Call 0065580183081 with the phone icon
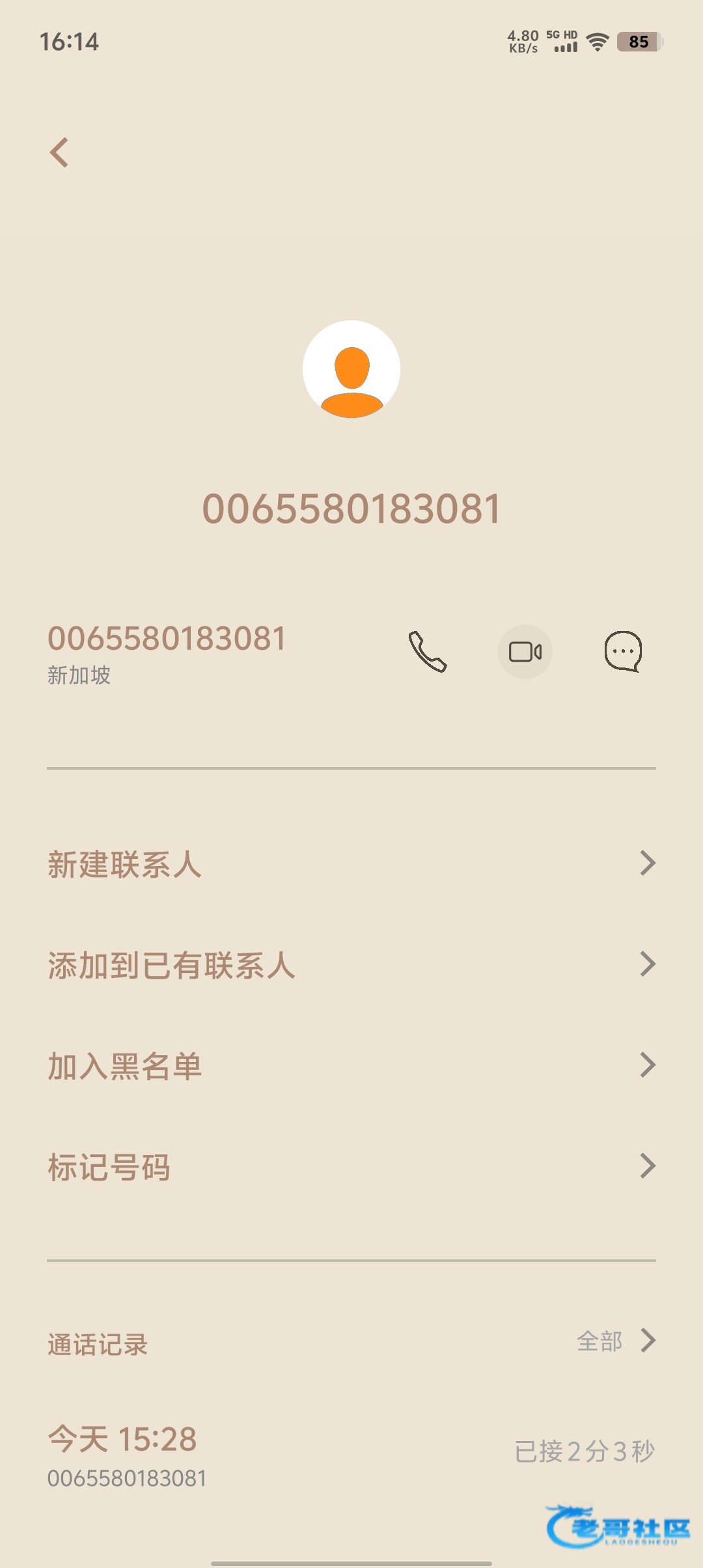Screen dimensions: 703x1568 point(428,652)
